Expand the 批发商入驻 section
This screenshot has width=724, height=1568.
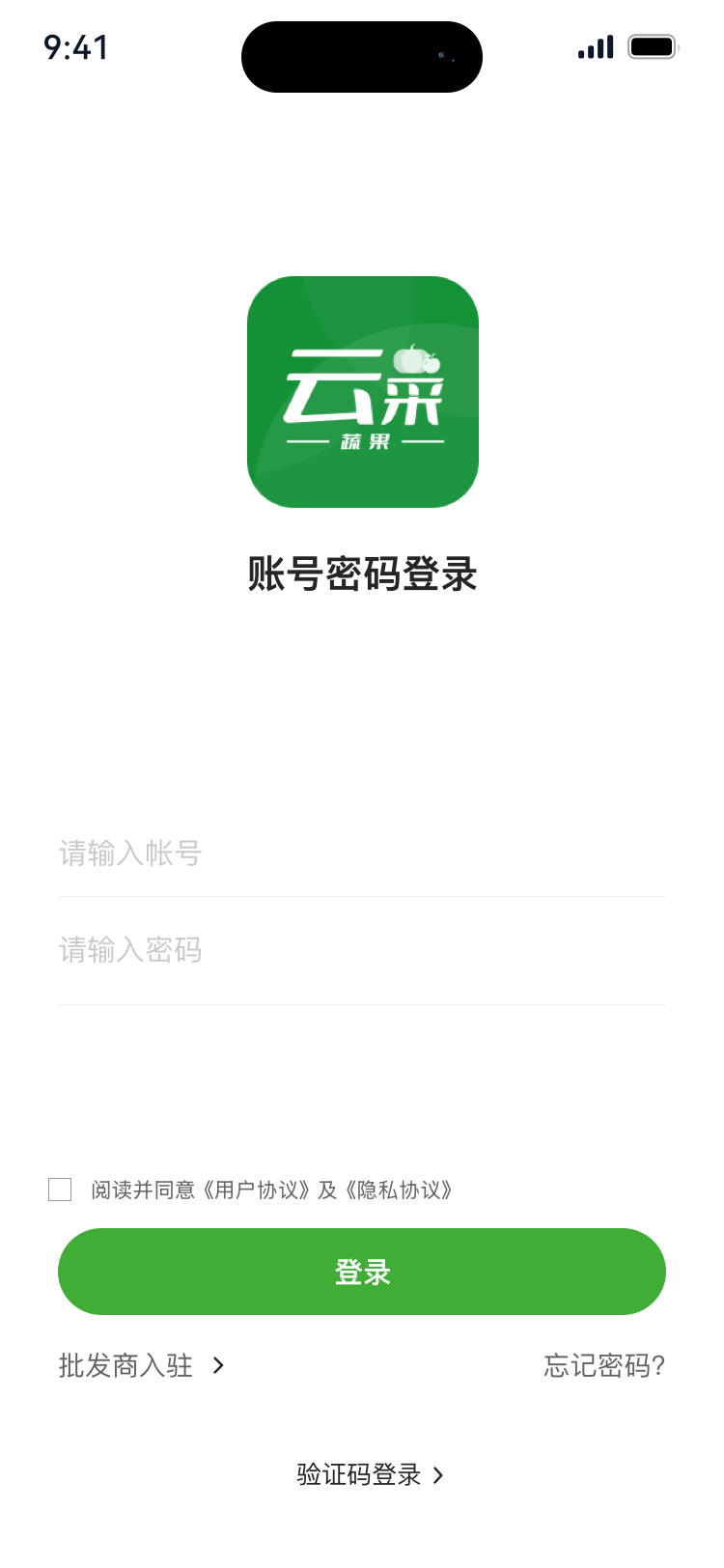pyautogui.click(x=125, y=1365)
